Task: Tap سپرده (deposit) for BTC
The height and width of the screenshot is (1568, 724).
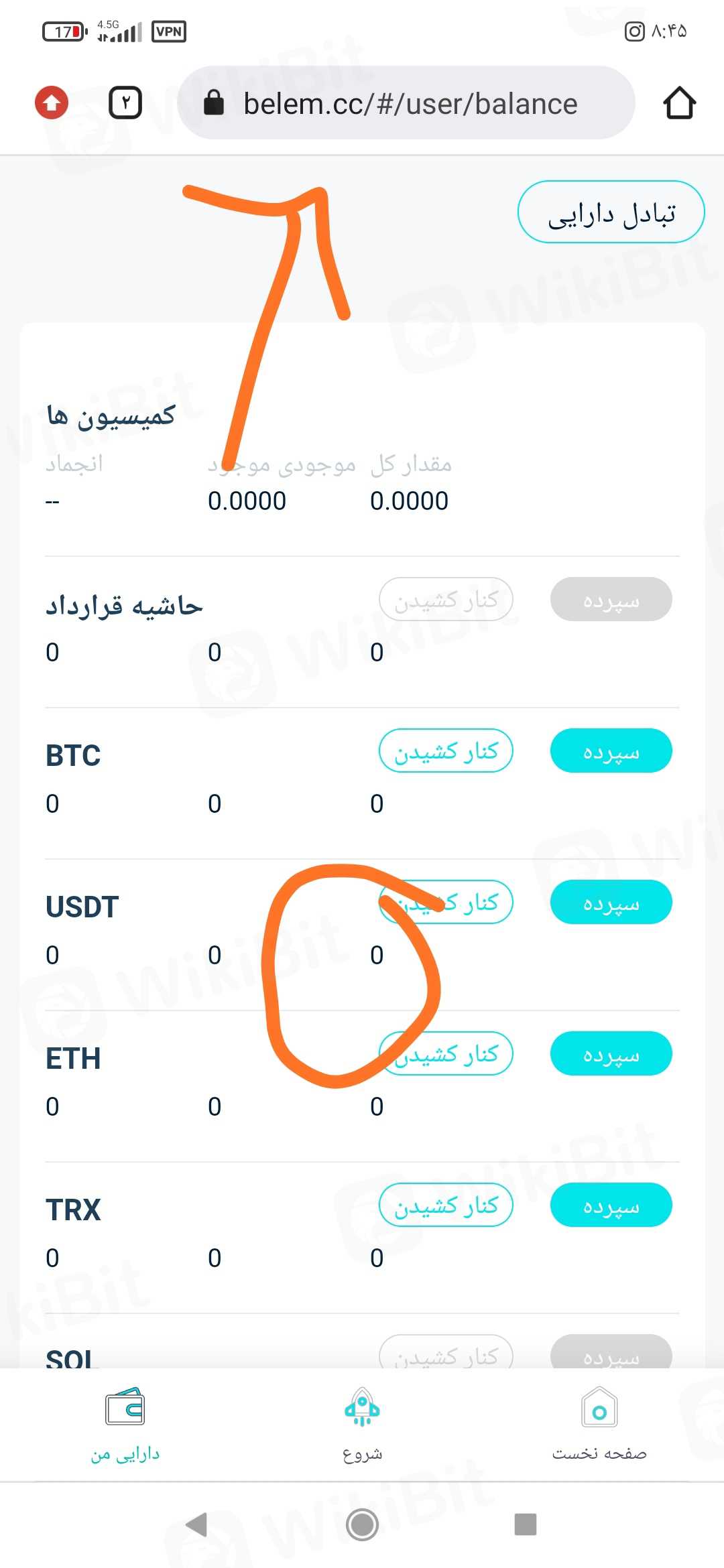Action: point(611,751)
